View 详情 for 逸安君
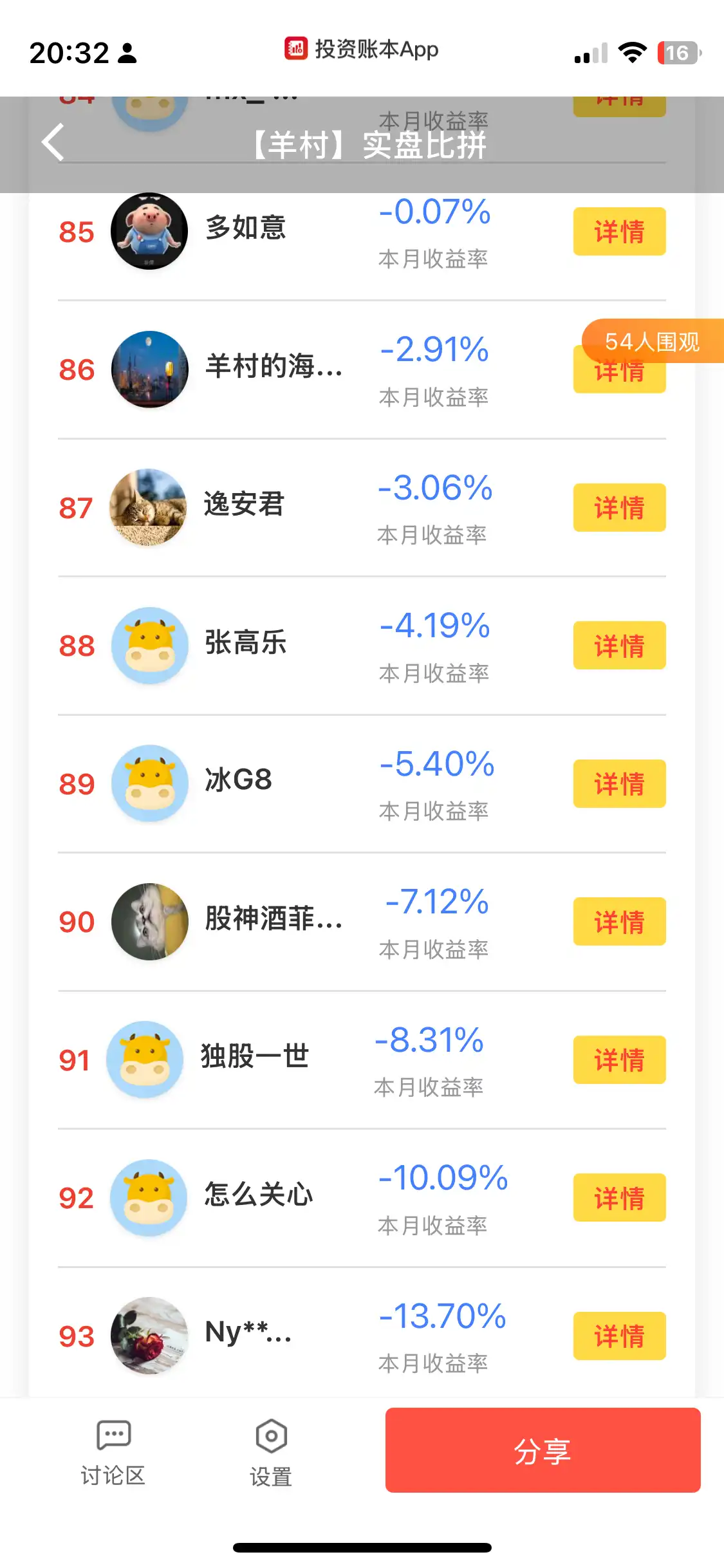724x1568 pixels. click(619, 508)
